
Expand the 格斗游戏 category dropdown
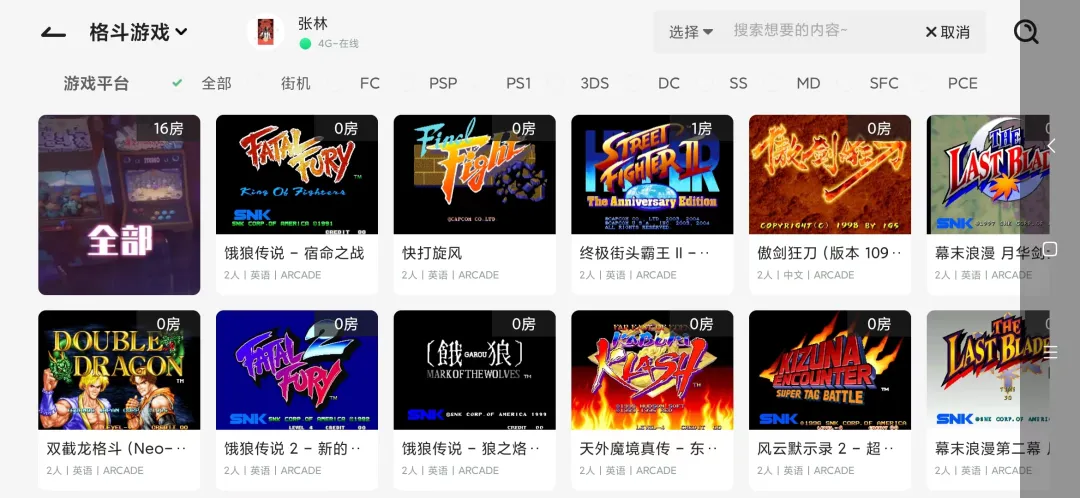point(138,32)
